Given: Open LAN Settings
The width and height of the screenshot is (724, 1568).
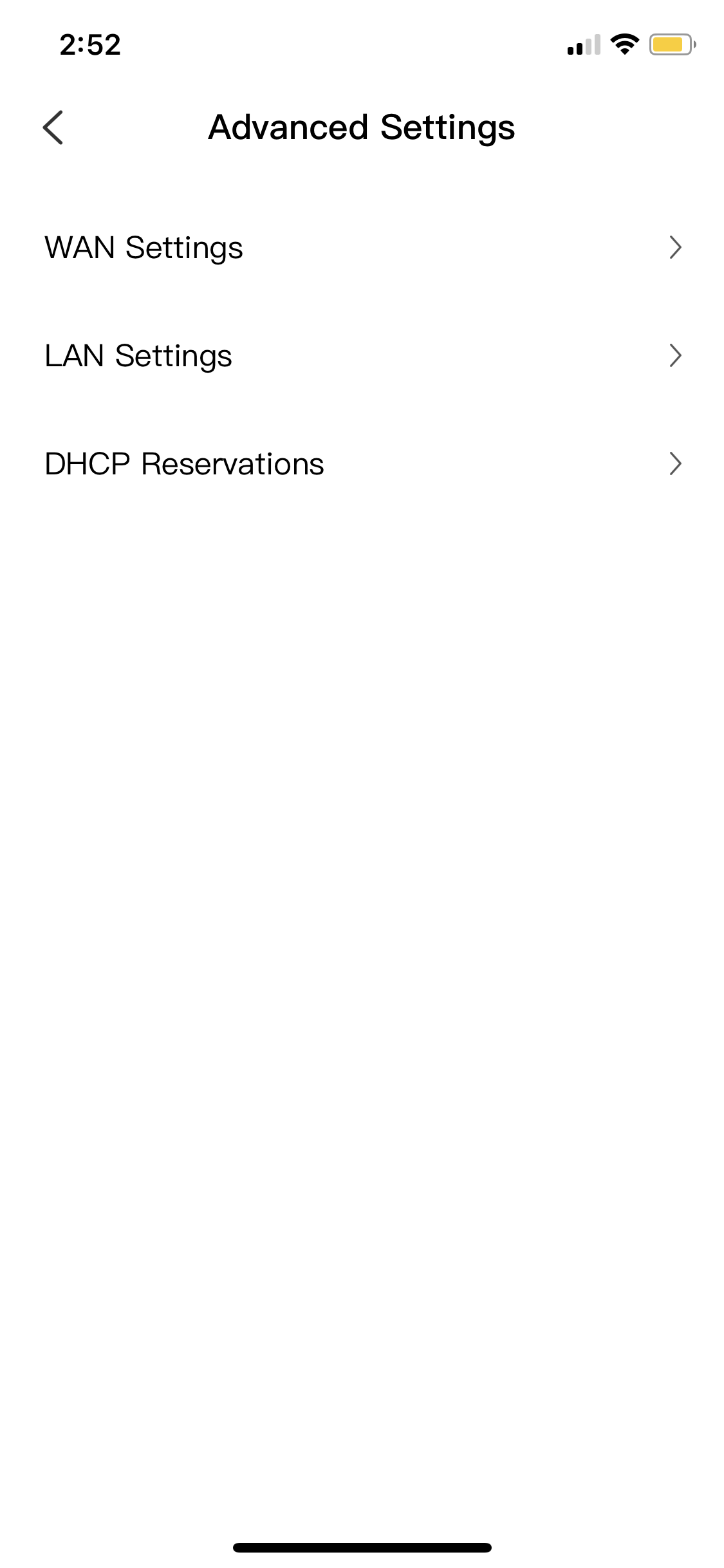Looking at the screenshot, I should click(362, 356).
